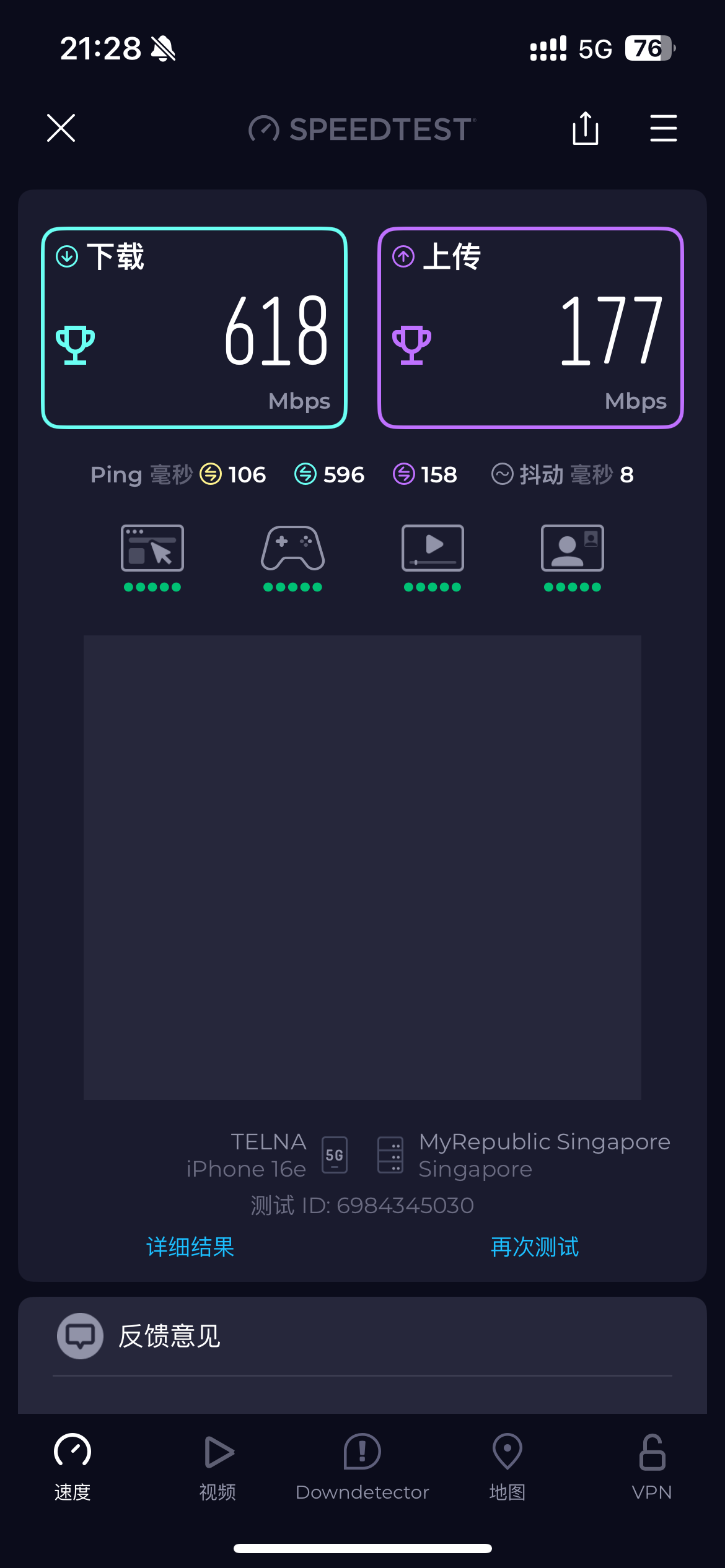The width and height of the screenshot is (725, 1568).
Task: View the gaming experience rating icon
Action: coord(292,549)
